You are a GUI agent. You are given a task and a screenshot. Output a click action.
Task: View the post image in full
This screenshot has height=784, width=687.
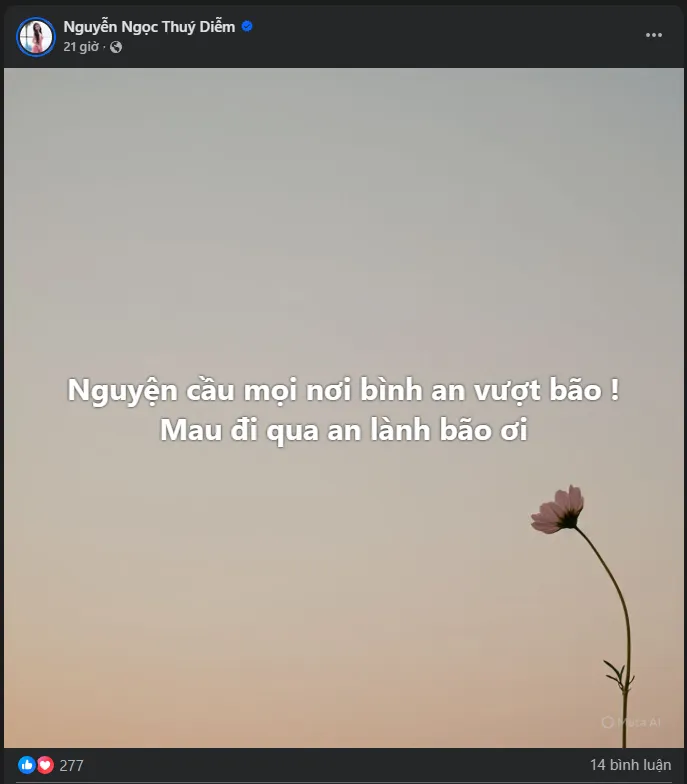tap(343, 300)
